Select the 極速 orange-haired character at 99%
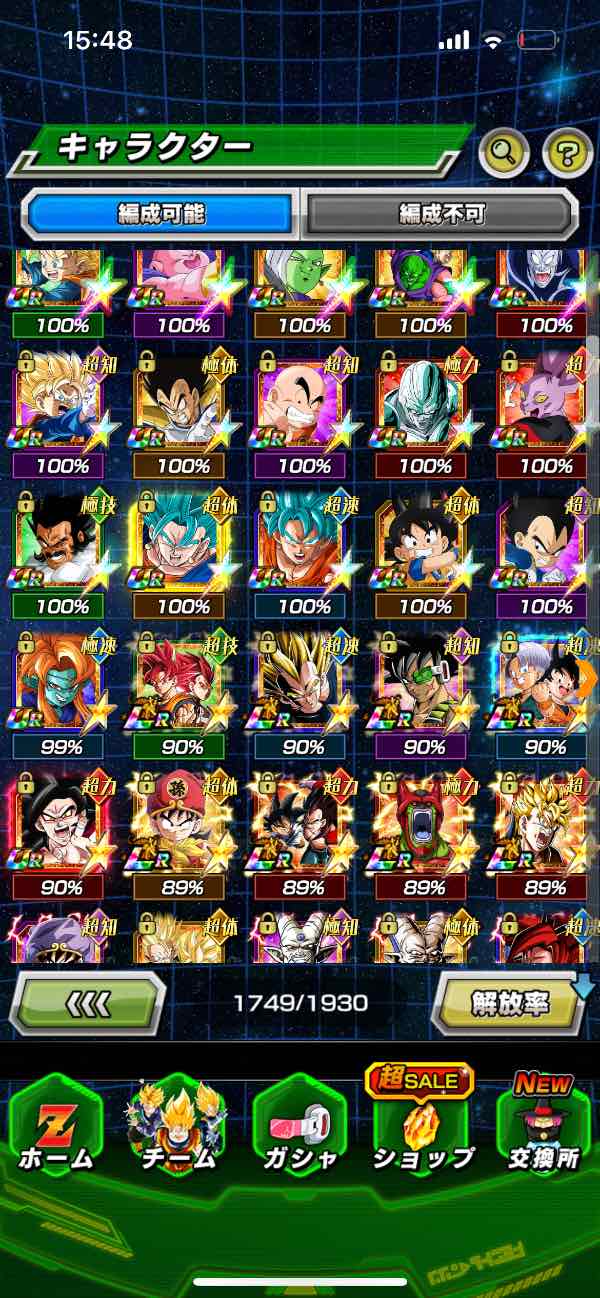The height and width of the screenshot is (1298, 600). (x=62, y=682)
